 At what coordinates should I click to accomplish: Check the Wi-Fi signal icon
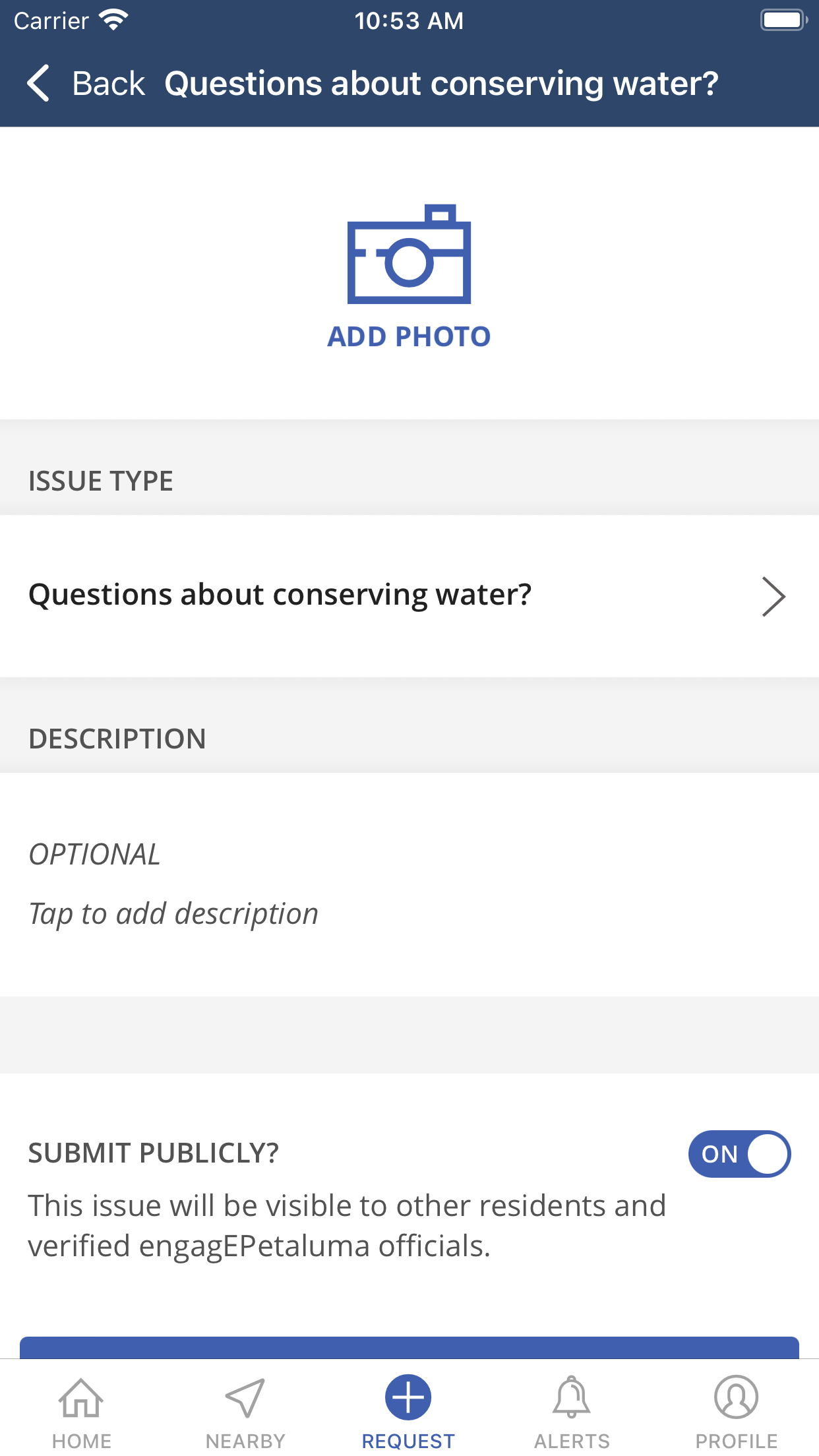tap(113, 19)
